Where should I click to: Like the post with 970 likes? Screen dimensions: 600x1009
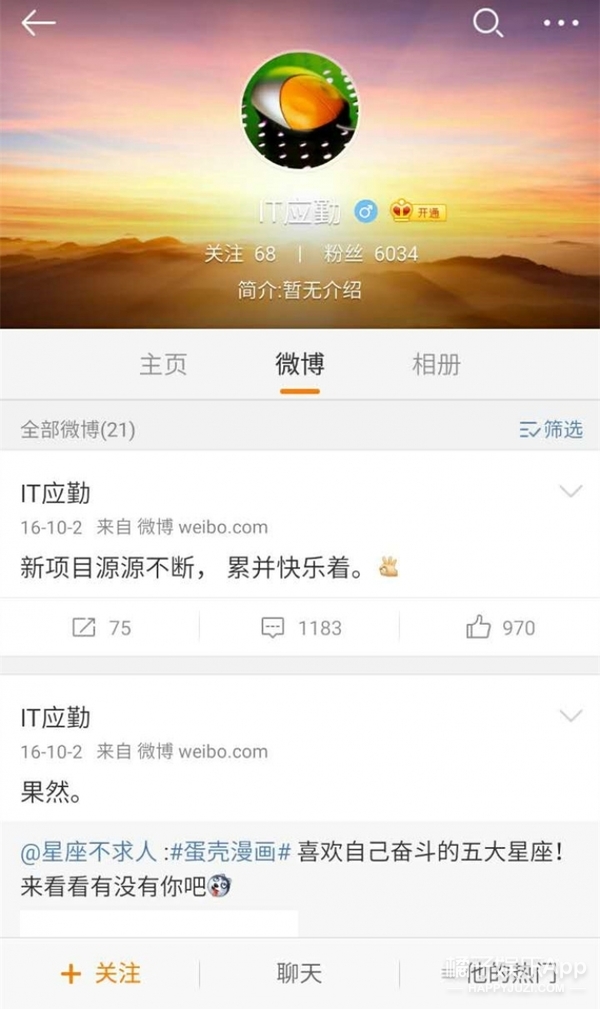pos(500,627)
